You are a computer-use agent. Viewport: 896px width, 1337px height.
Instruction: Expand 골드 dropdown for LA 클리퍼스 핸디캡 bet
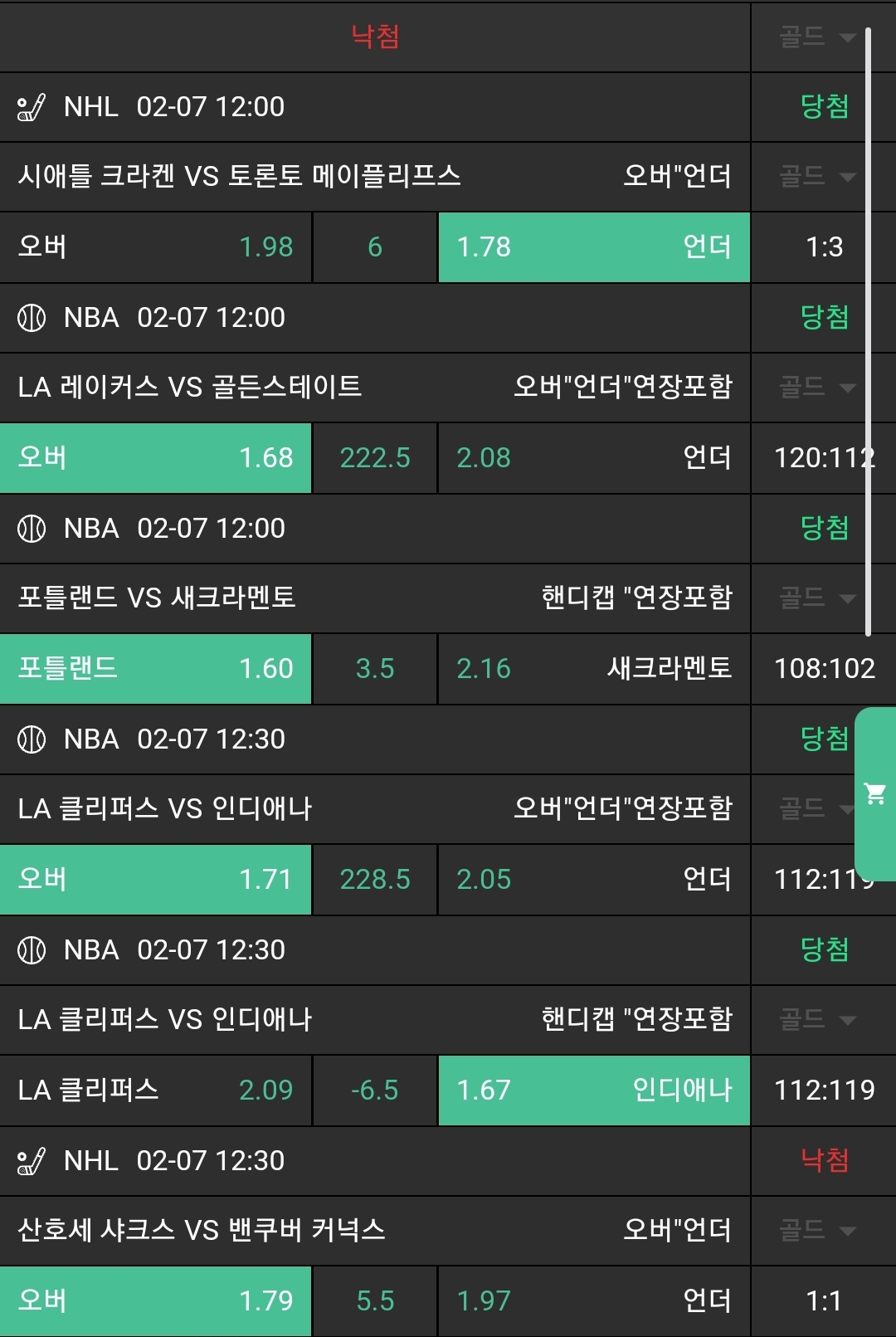coord(817,1019)
